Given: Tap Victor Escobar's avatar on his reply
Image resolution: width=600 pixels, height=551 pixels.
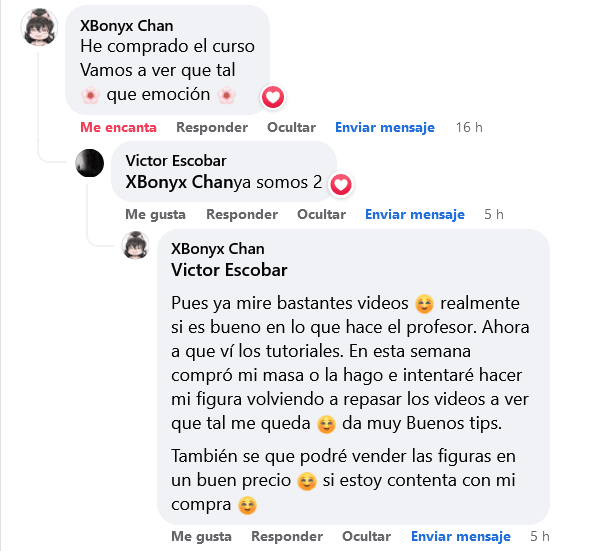Looking at the screenshot, I should click(x=90, y=163).
